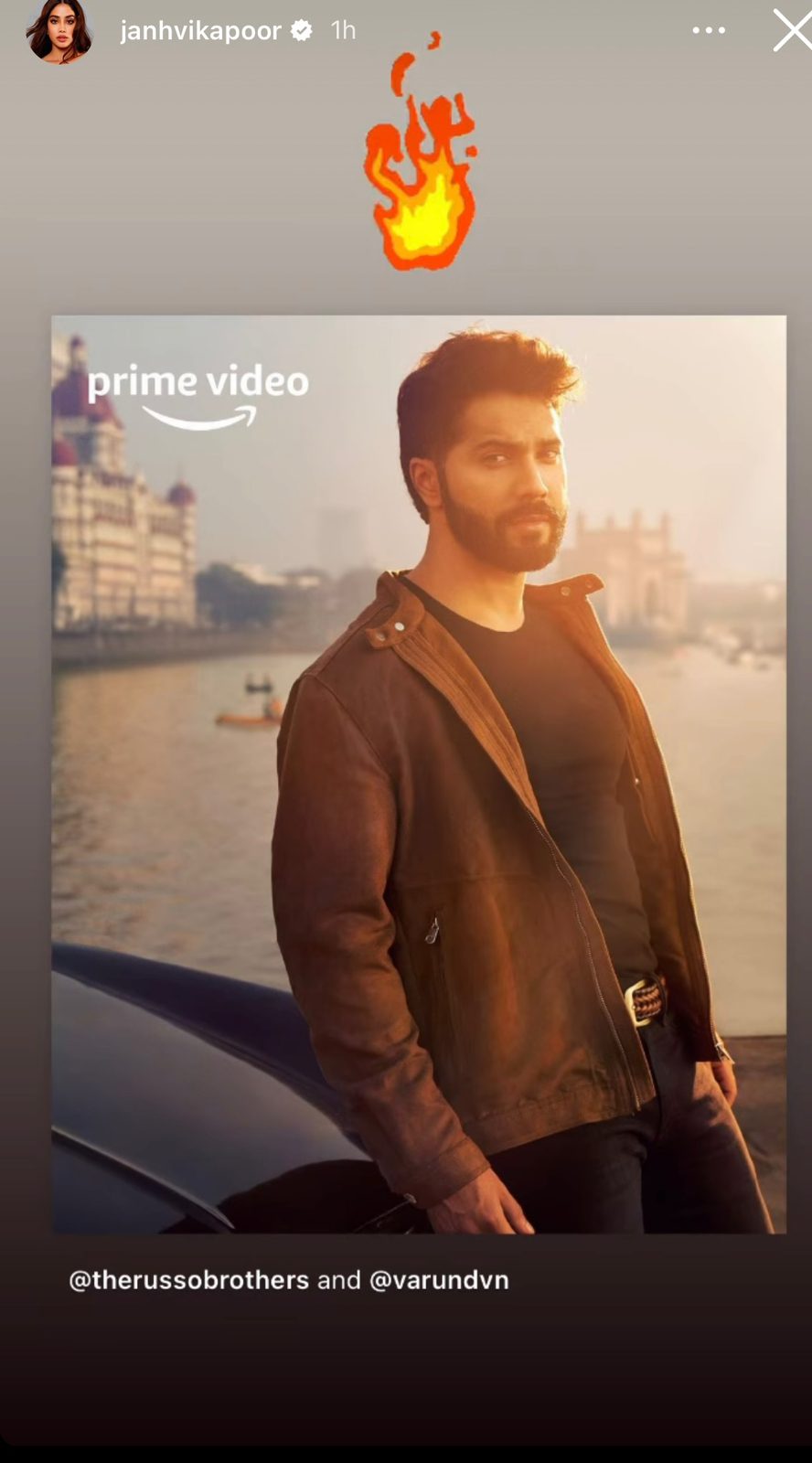Open the @therussobrothers mention
Screen dimensions: 812x1463
click(x=189, y=1279)
